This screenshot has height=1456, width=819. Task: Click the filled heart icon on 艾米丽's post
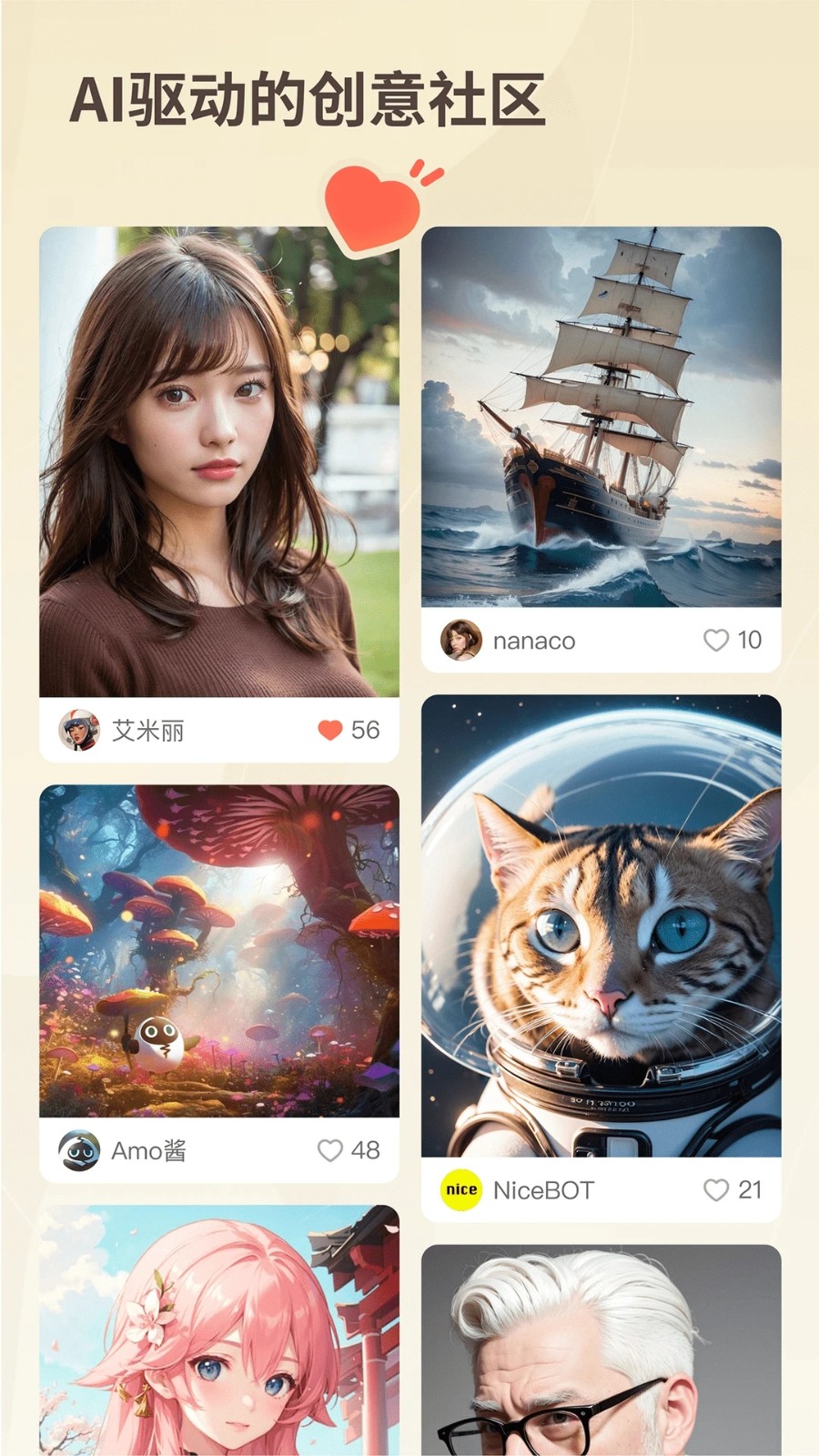(x=327, y=728)
